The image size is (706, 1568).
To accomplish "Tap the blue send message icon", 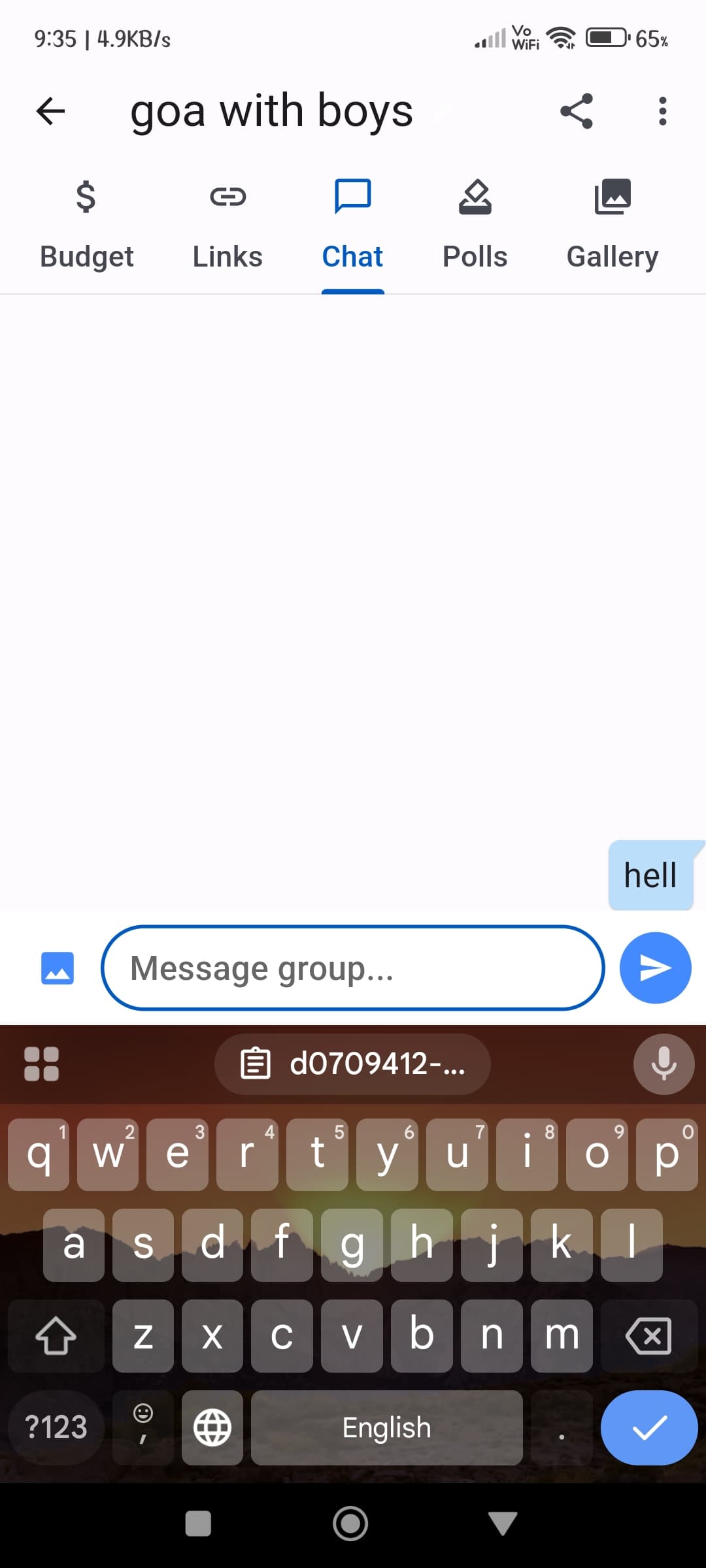I will pos(656,968).
